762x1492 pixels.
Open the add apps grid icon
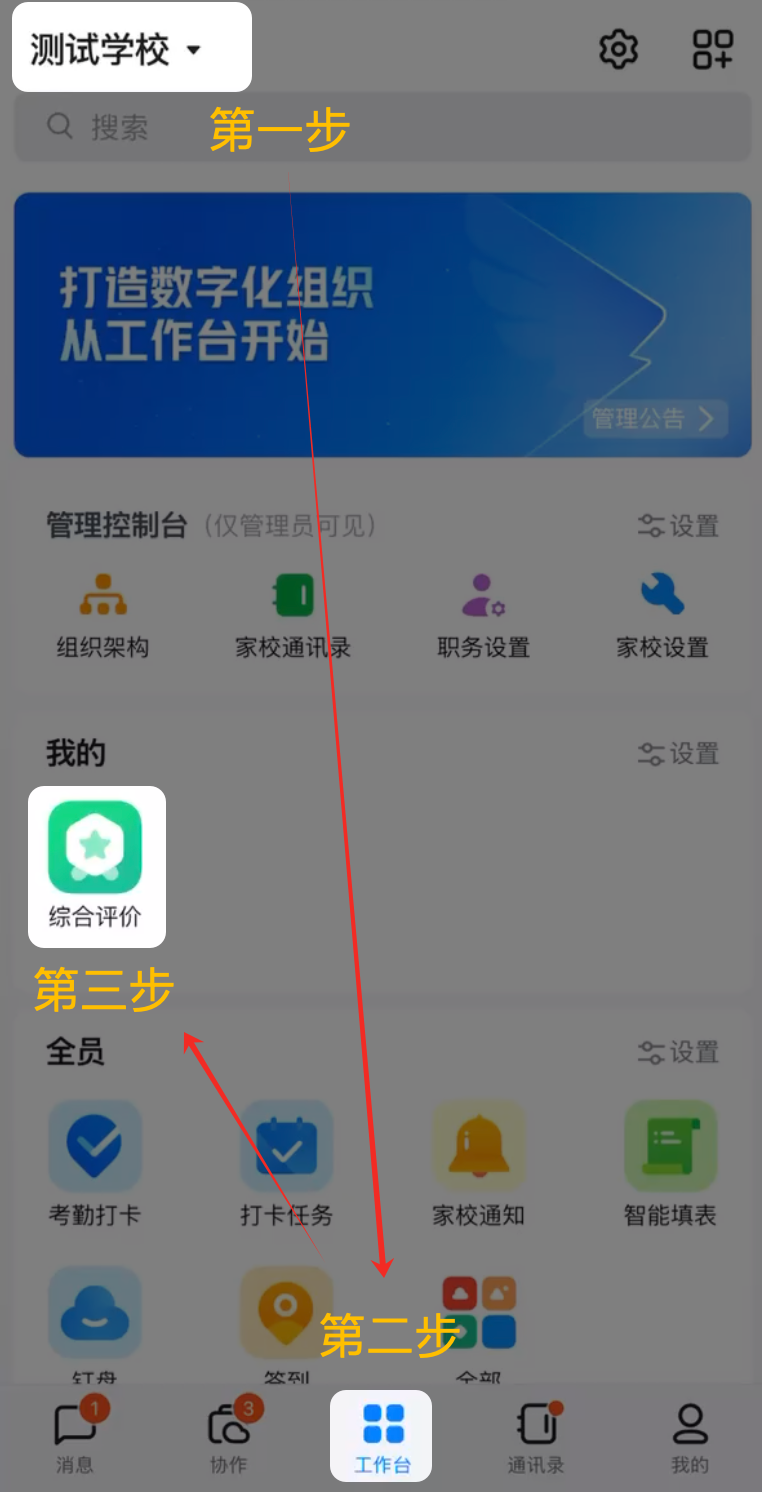point(712,49)
